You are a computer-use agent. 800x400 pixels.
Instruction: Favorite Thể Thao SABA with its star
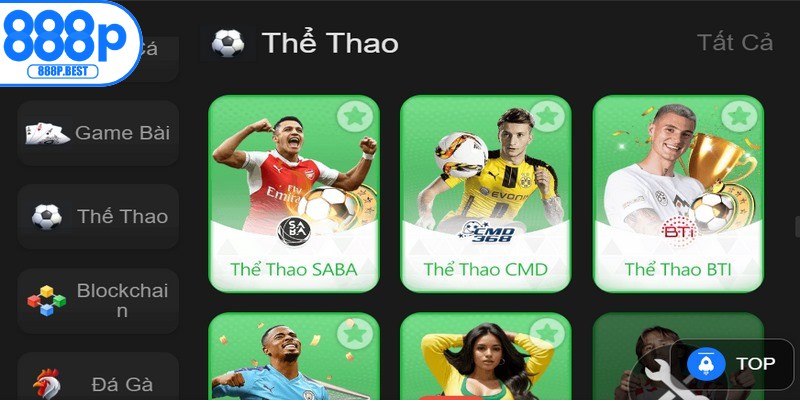click(x=354, y=116)
